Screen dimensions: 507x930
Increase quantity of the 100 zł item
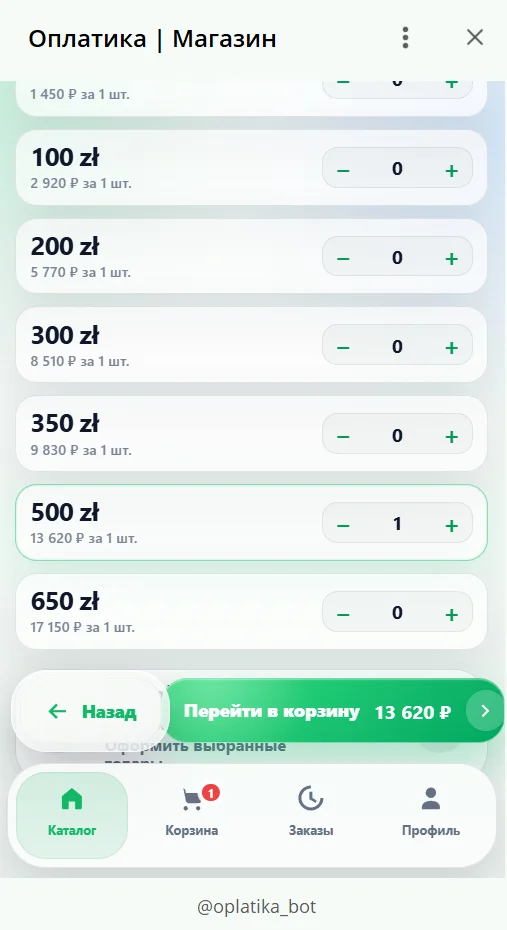point(451,170)
